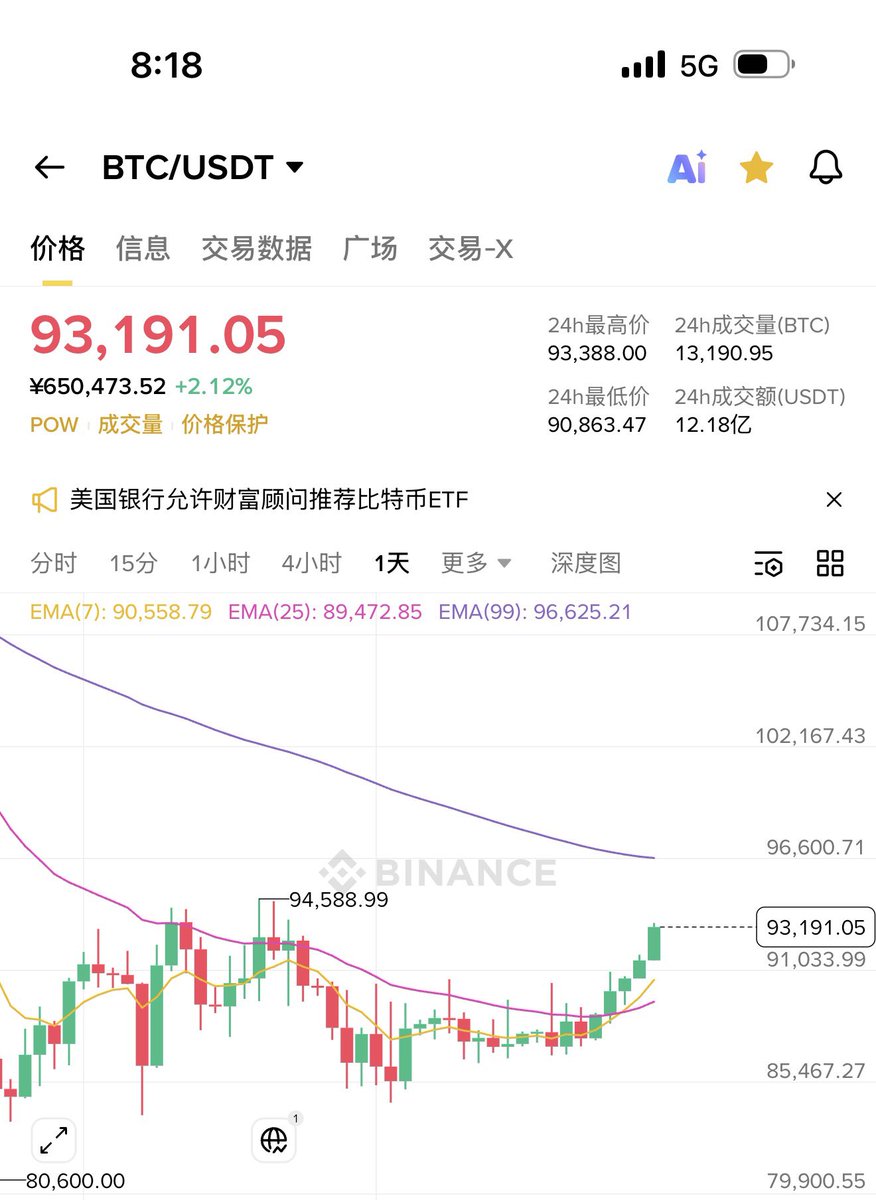876x1200 pixels.
Task: Open the BTC/USDT pair dropdown
Action: coord(203,167)
